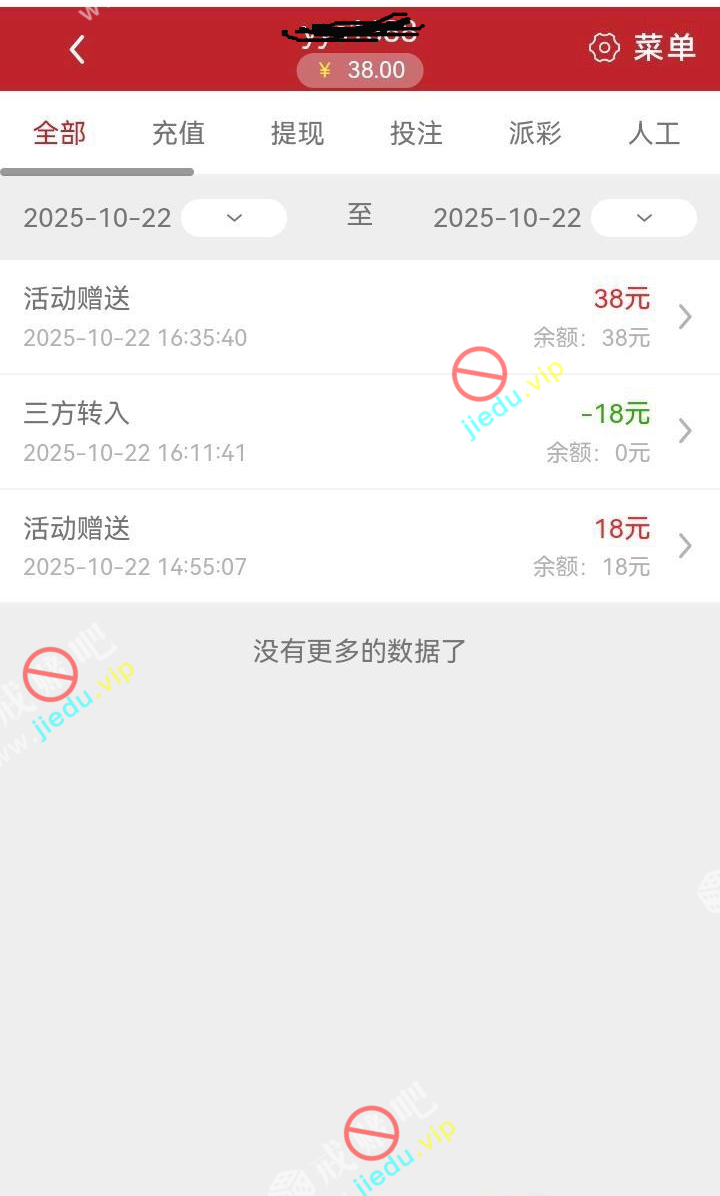This screenshot has width=720, height=1196.
Task: Switch to the 全部 tab
Action: pos(60,133)
